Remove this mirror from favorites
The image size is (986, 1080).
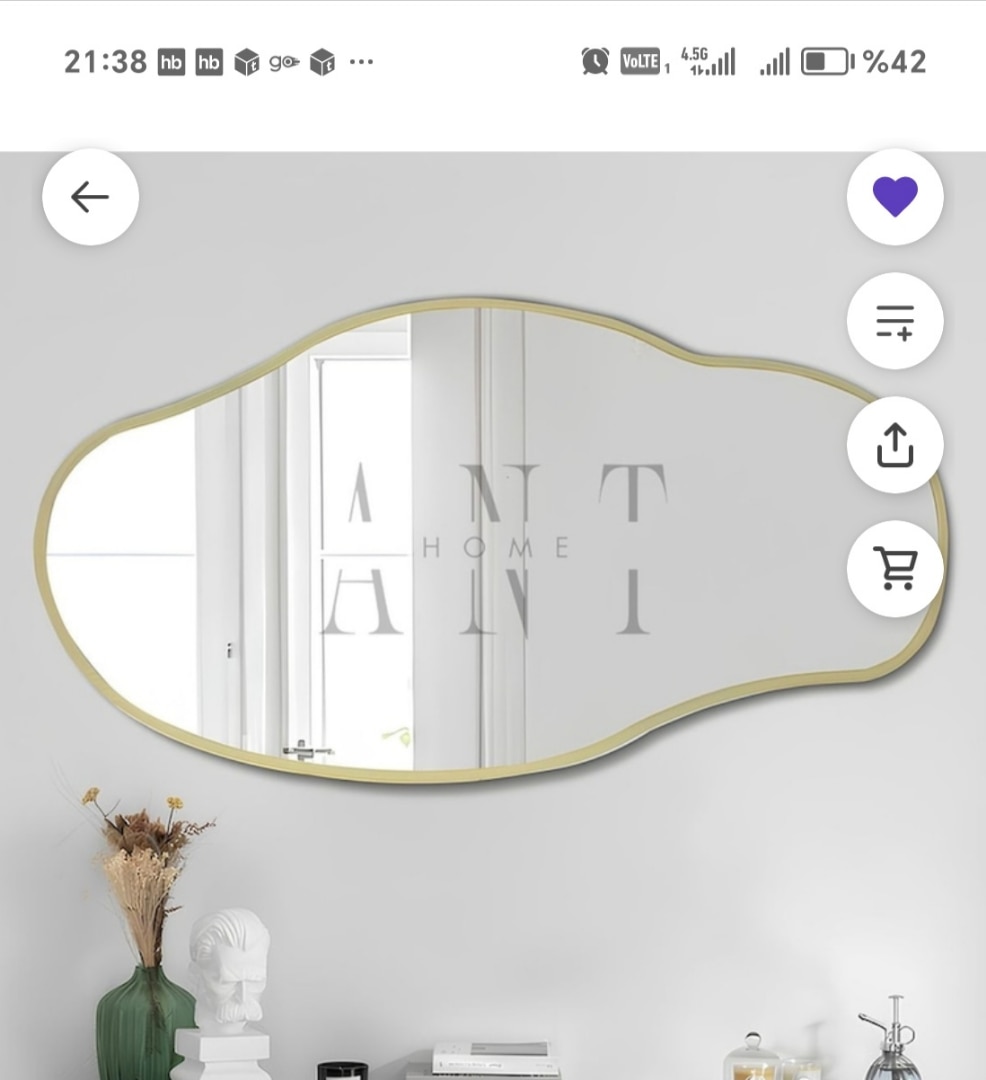coord(894,197)
